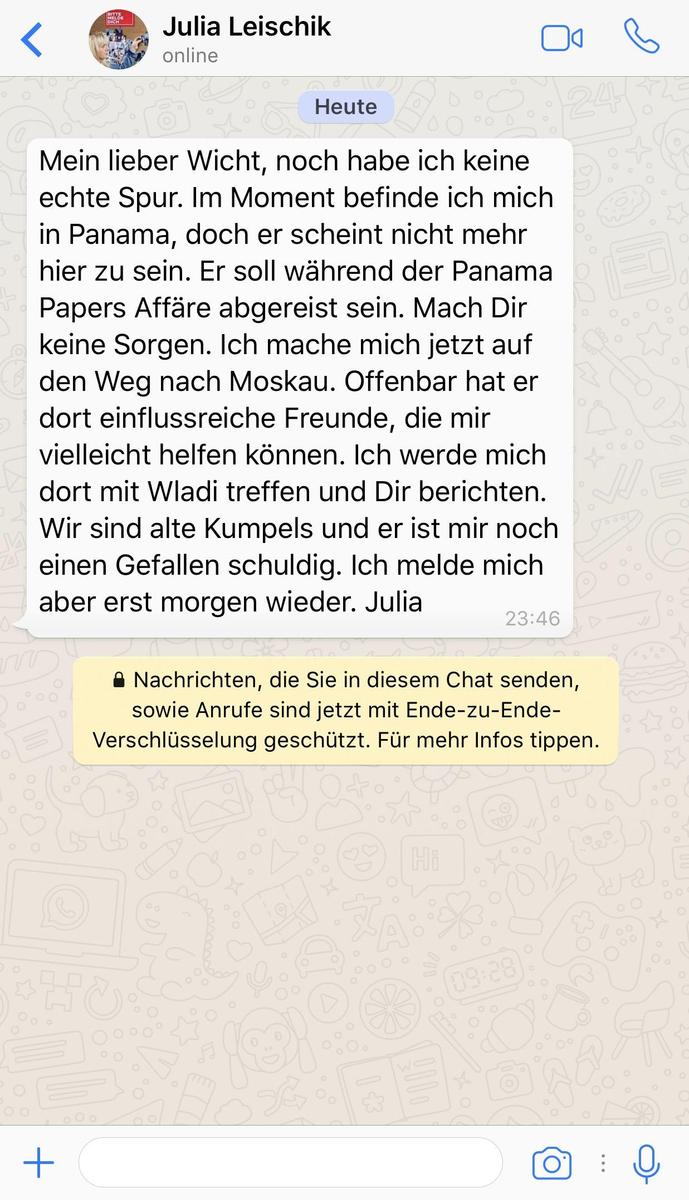The image size is (689, 1200).
Task: Start a voice call with Julia
Action: pos(641,37)
